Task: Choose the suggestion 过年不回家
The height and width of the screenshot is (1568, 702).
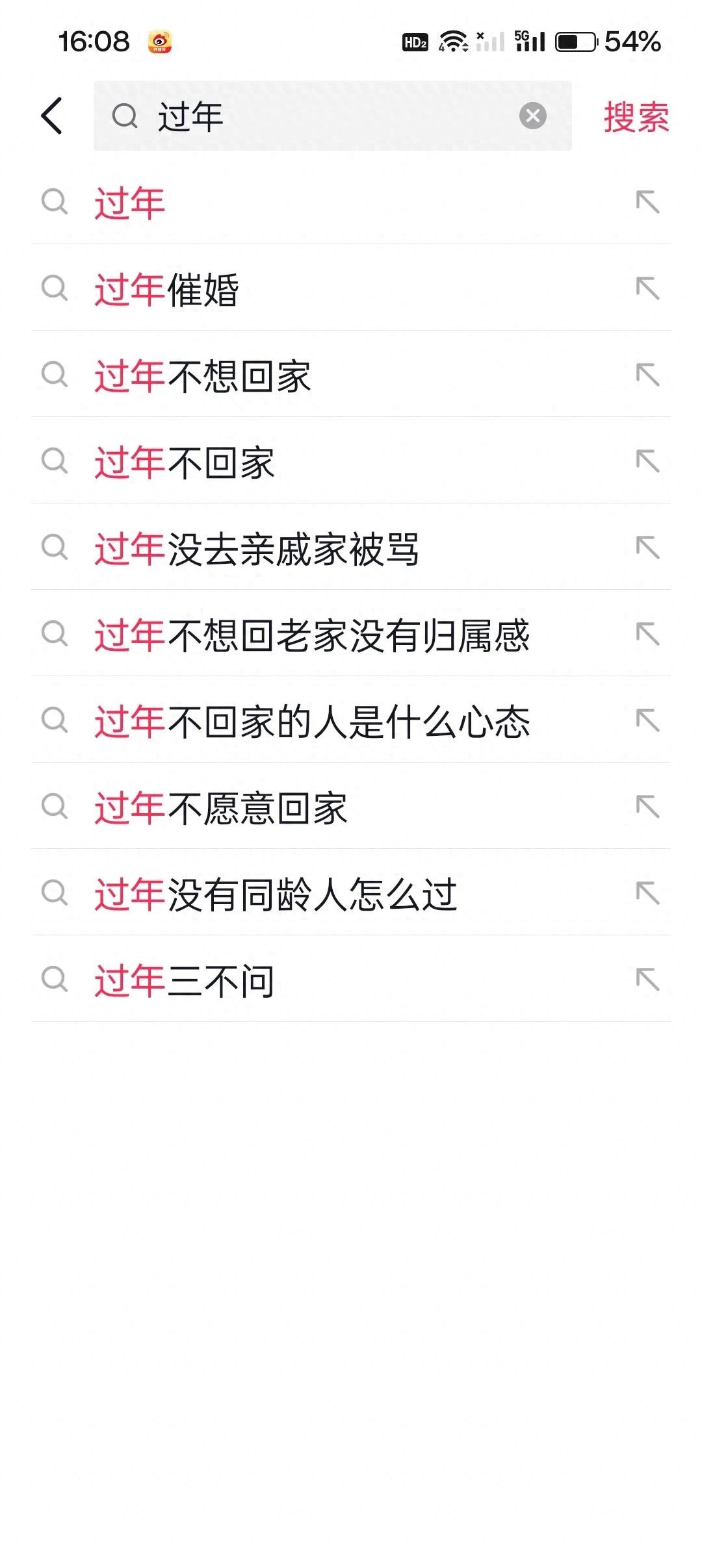Action: 185,462
